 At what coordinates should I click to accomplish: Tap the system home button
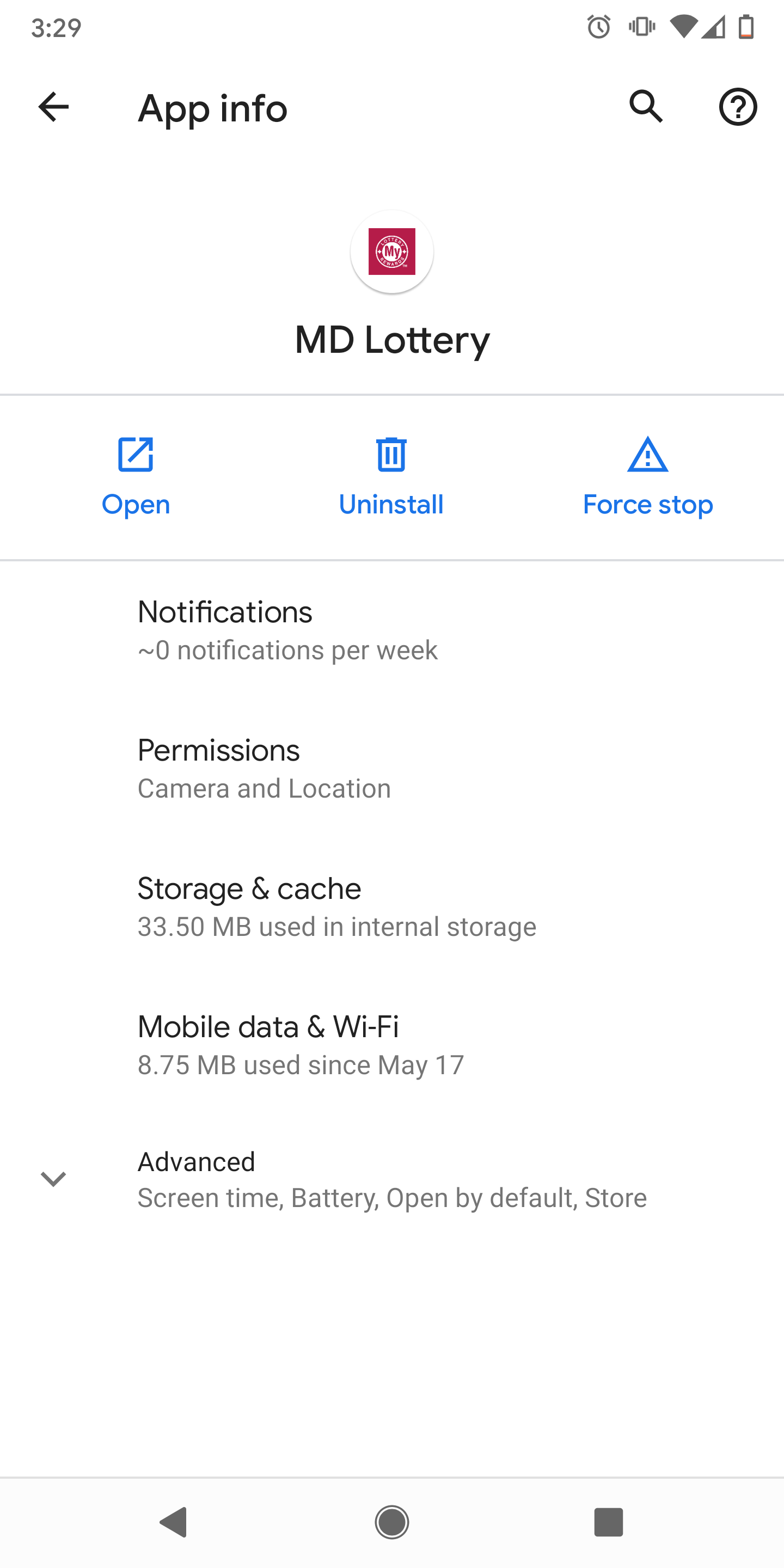click(392, 1522)
